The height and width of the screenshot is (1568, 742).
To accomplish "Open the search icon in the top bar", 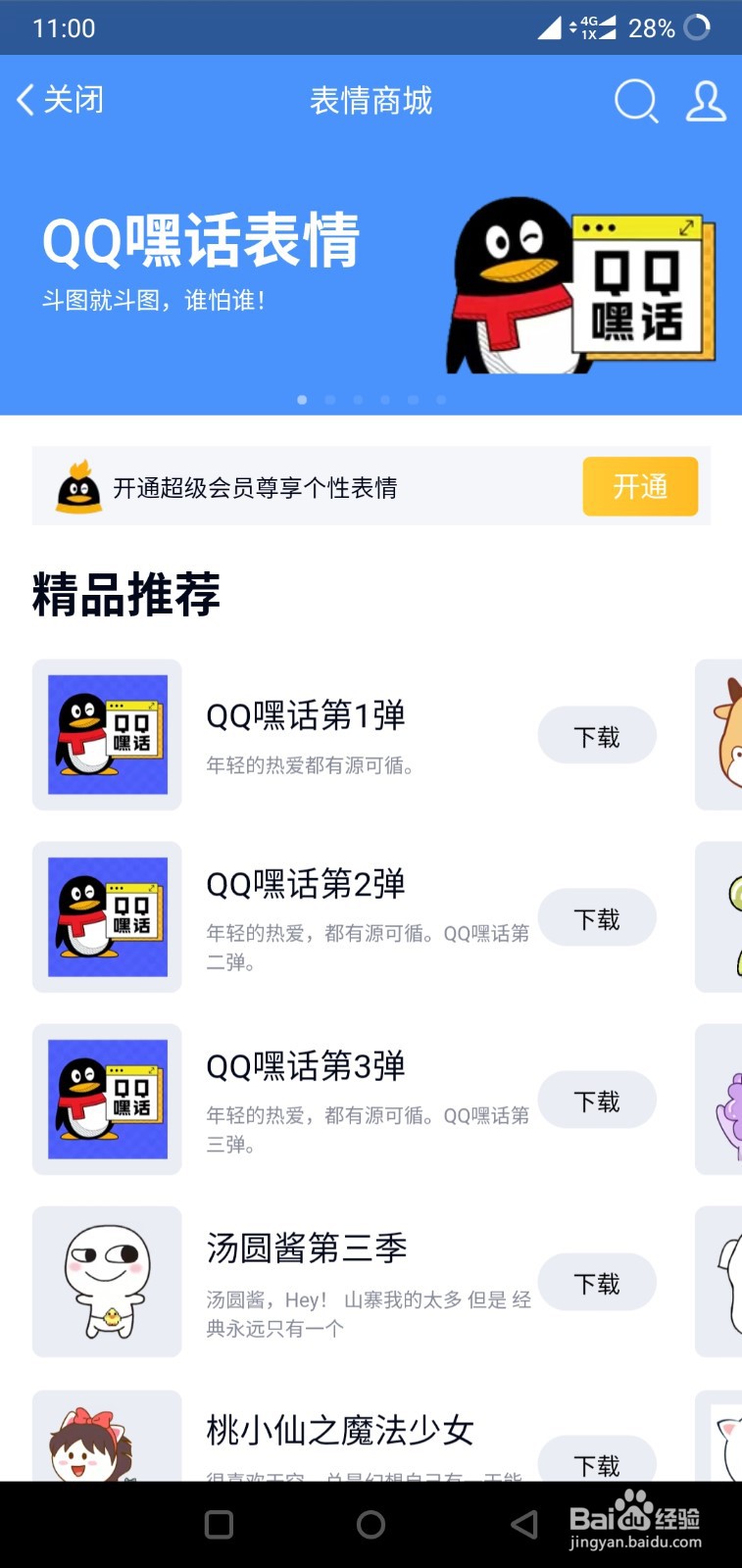I will coord(636,100).
